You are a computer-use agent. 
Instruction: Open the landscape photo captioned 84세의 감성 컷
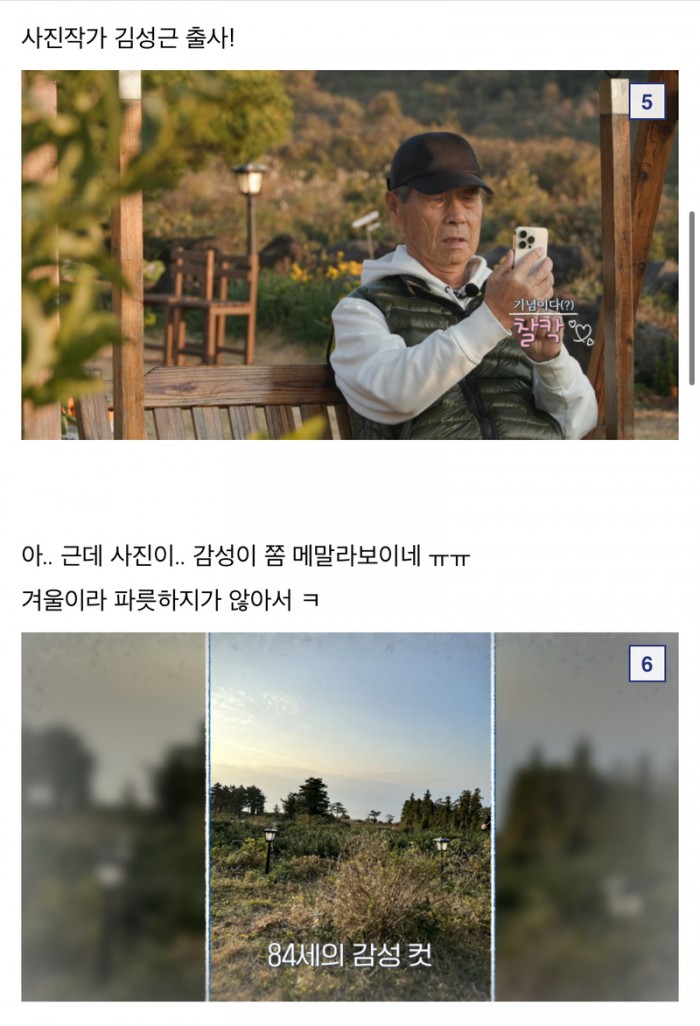tap(350, 815)
